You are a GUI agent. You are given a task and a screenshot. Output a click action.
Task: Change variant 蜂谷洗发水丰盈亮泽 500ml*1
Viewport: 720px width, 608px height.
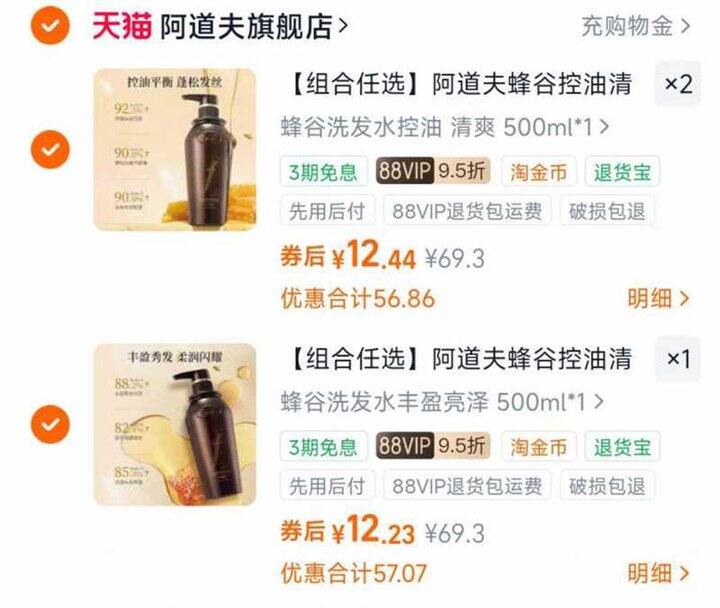(442, 402)
